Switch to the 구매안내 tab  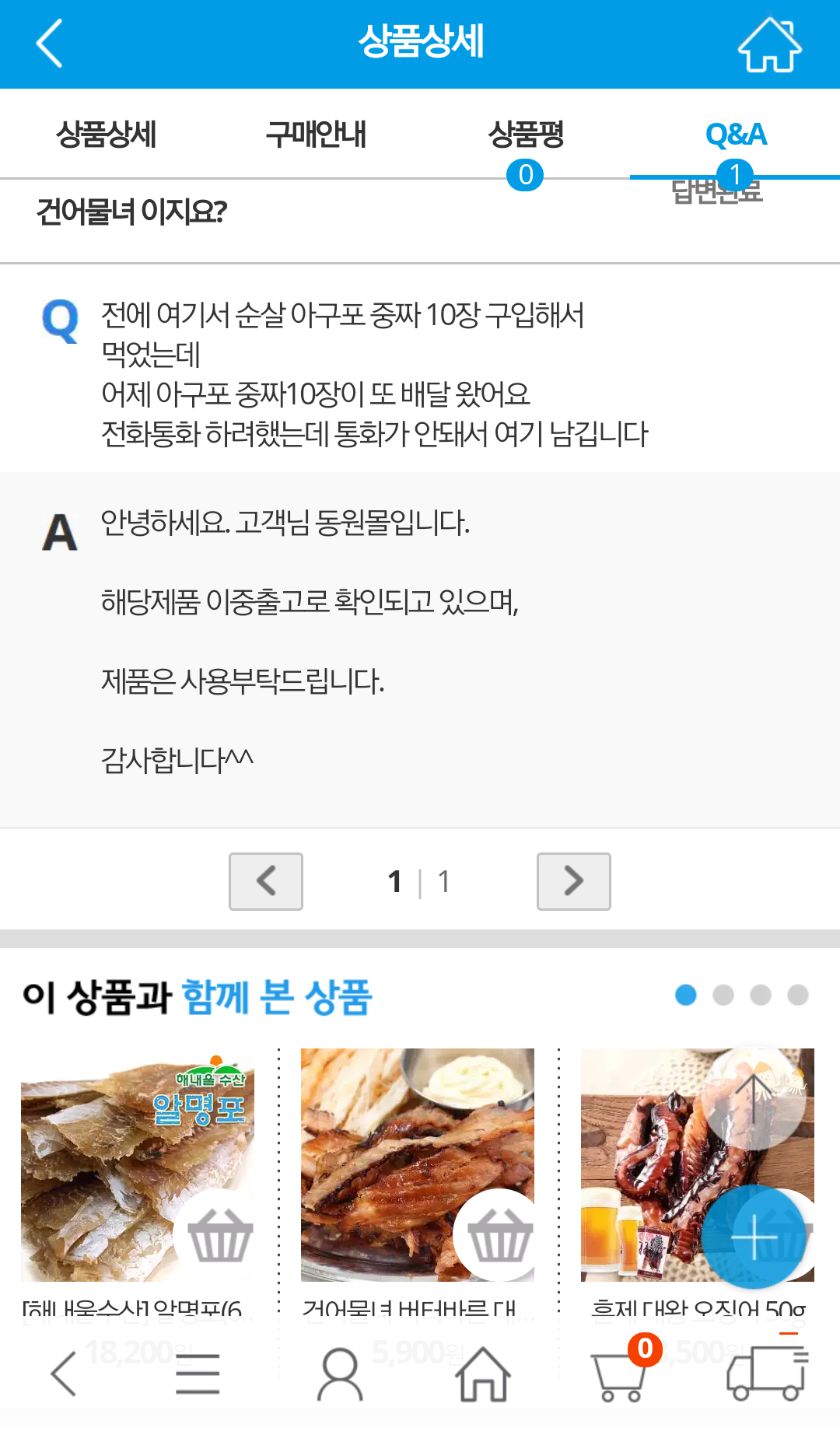[x=316, y=135]
